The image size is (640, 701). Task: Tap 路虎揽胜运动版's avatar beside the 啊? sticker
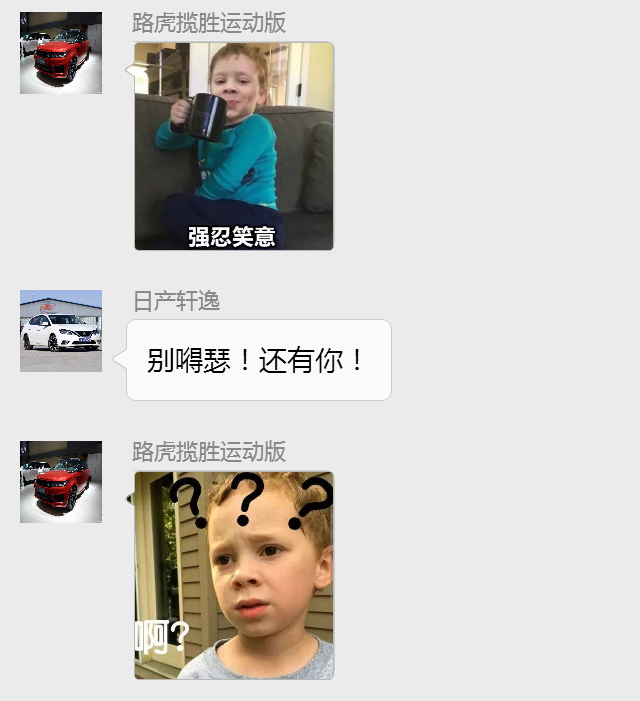(x=61, y=482)
